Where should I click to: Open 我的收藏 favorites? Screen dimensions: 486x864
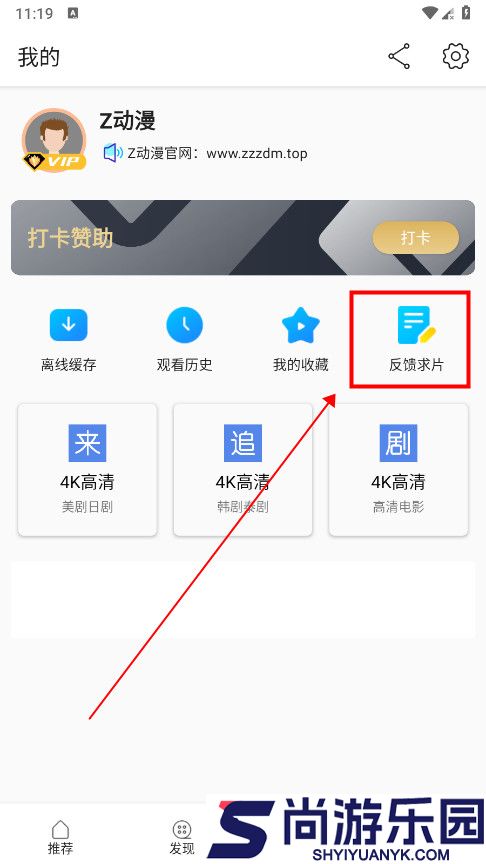(x=300, y=340)
